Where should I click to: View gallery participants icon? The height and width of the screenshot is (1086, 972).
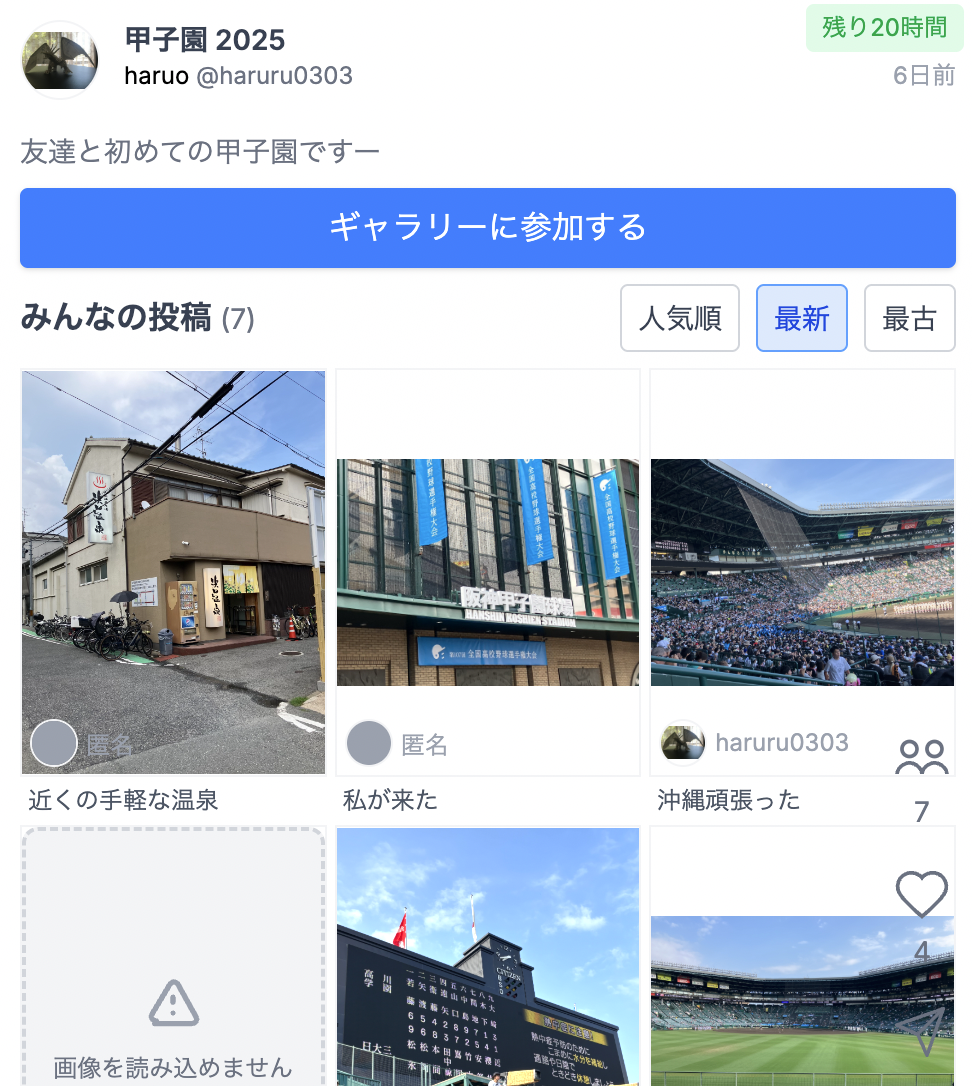[x=921, y=758]
